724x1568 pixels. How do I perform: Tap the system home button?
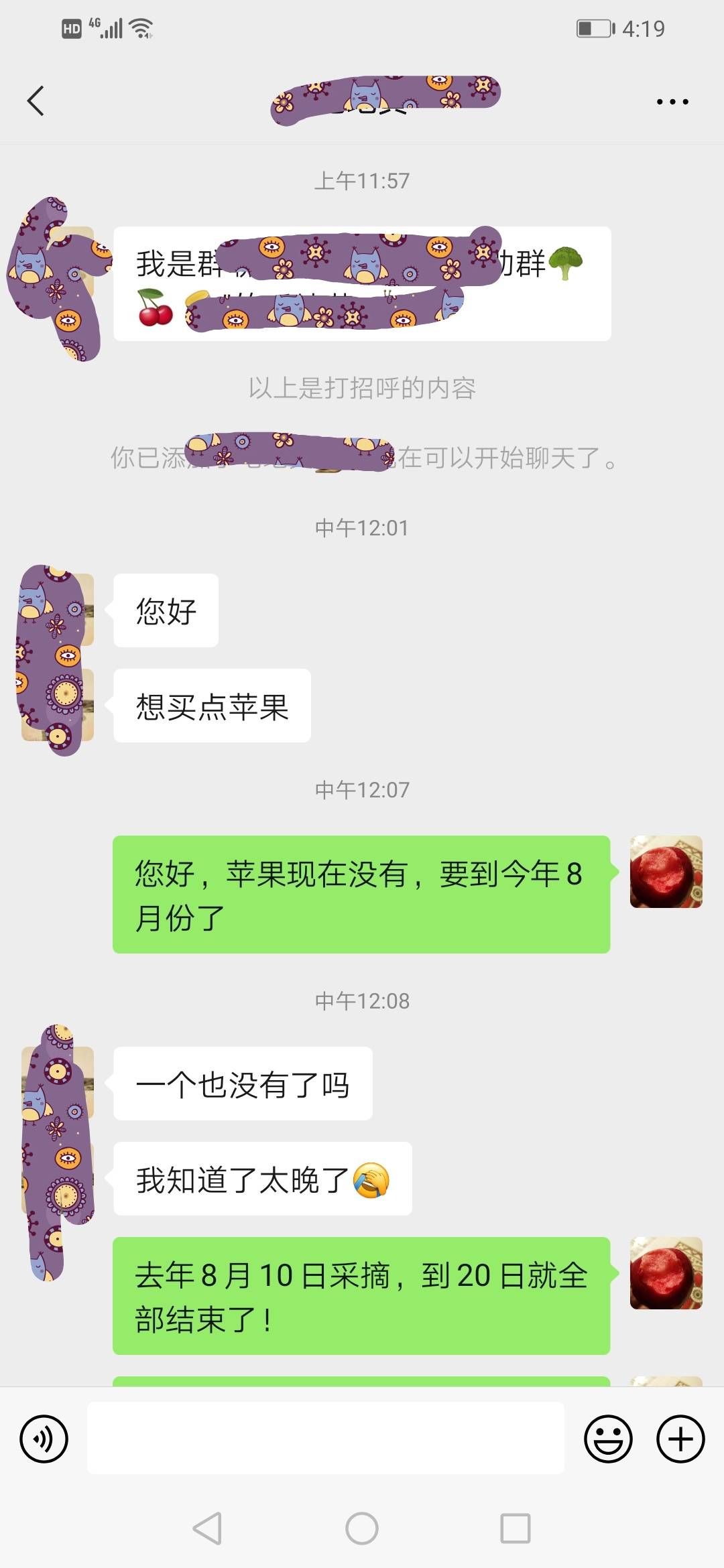(362, 1528)
